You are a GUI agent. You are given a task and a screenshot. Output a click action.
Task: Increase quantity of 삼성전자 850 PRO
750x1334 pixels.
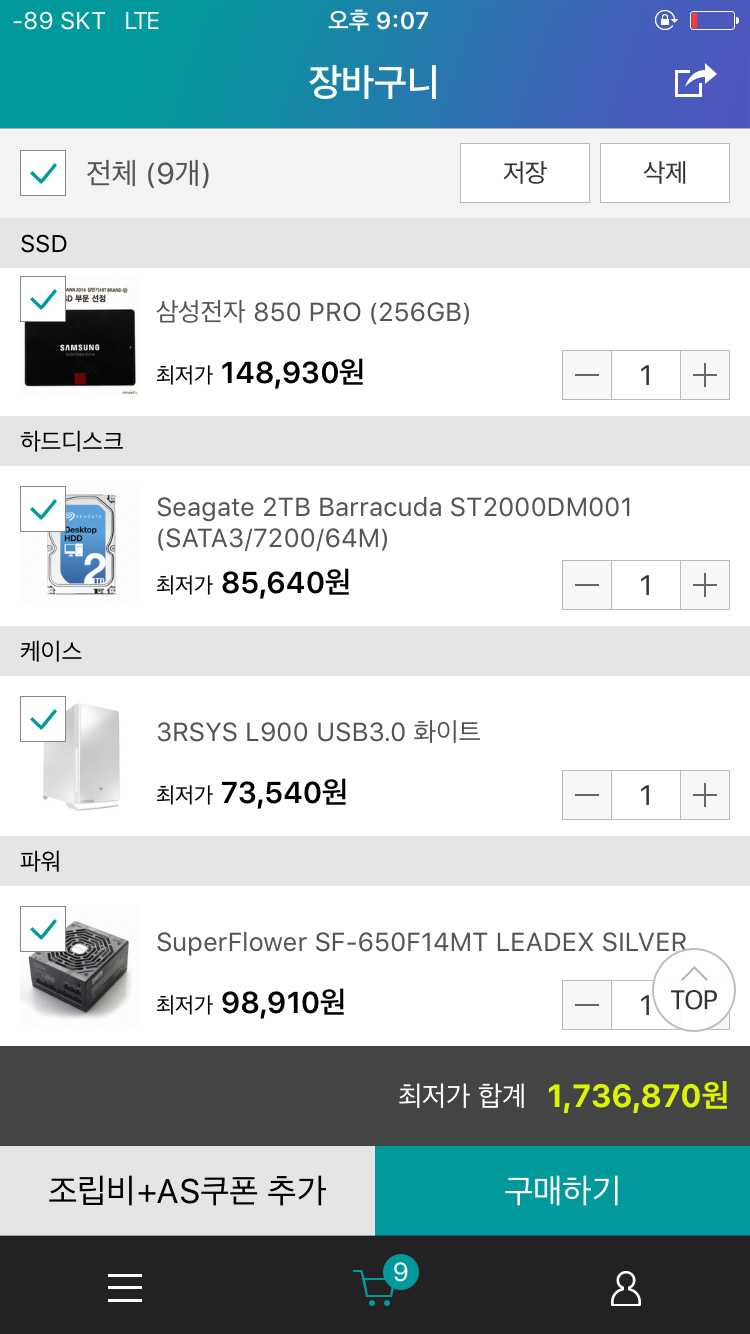(x=705, y=375)
